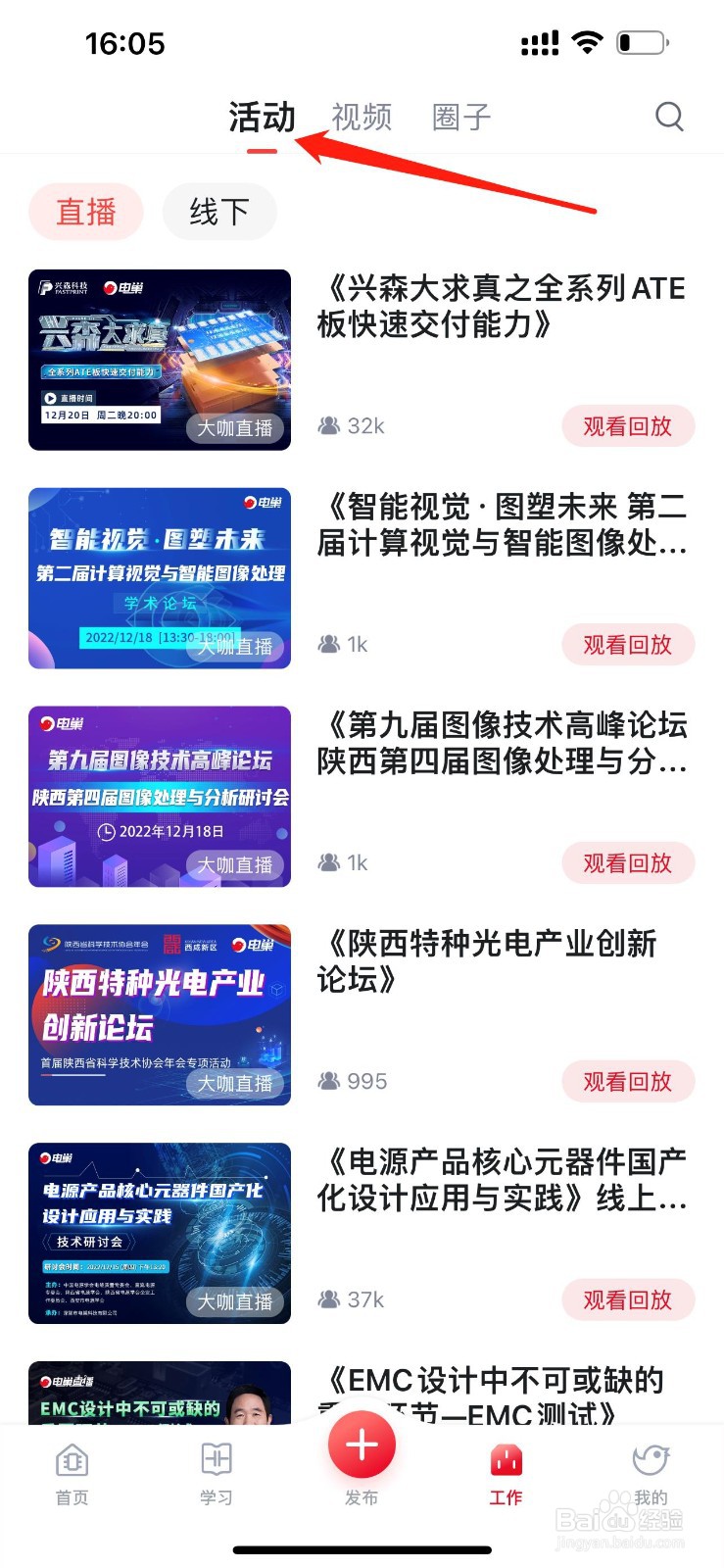Tap the play icon on 兴森大求真 poster

pyautogui.click(x=52, y=398)
